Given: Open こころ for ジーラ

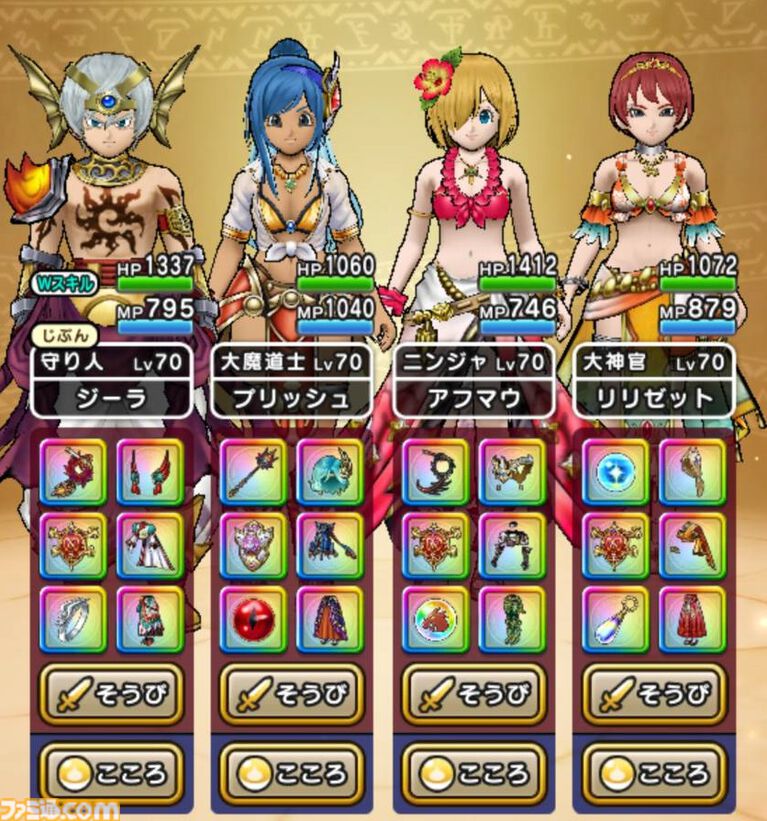Looking at the screenshot, I should 110,775.
